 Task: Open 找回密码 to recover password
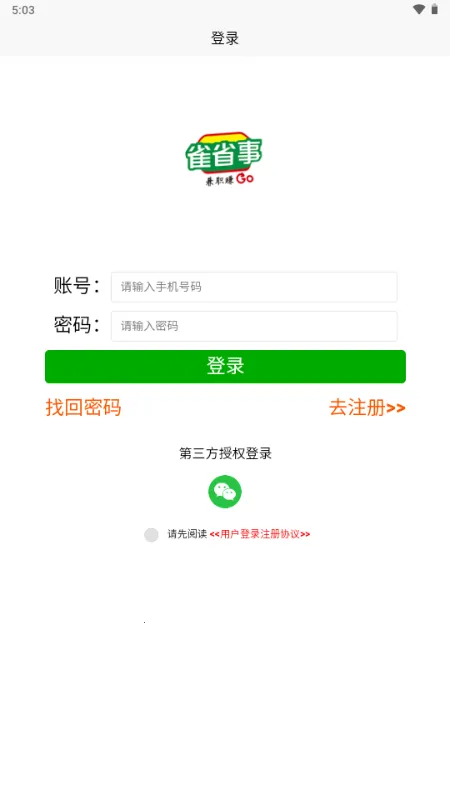[x=83, y=408]
